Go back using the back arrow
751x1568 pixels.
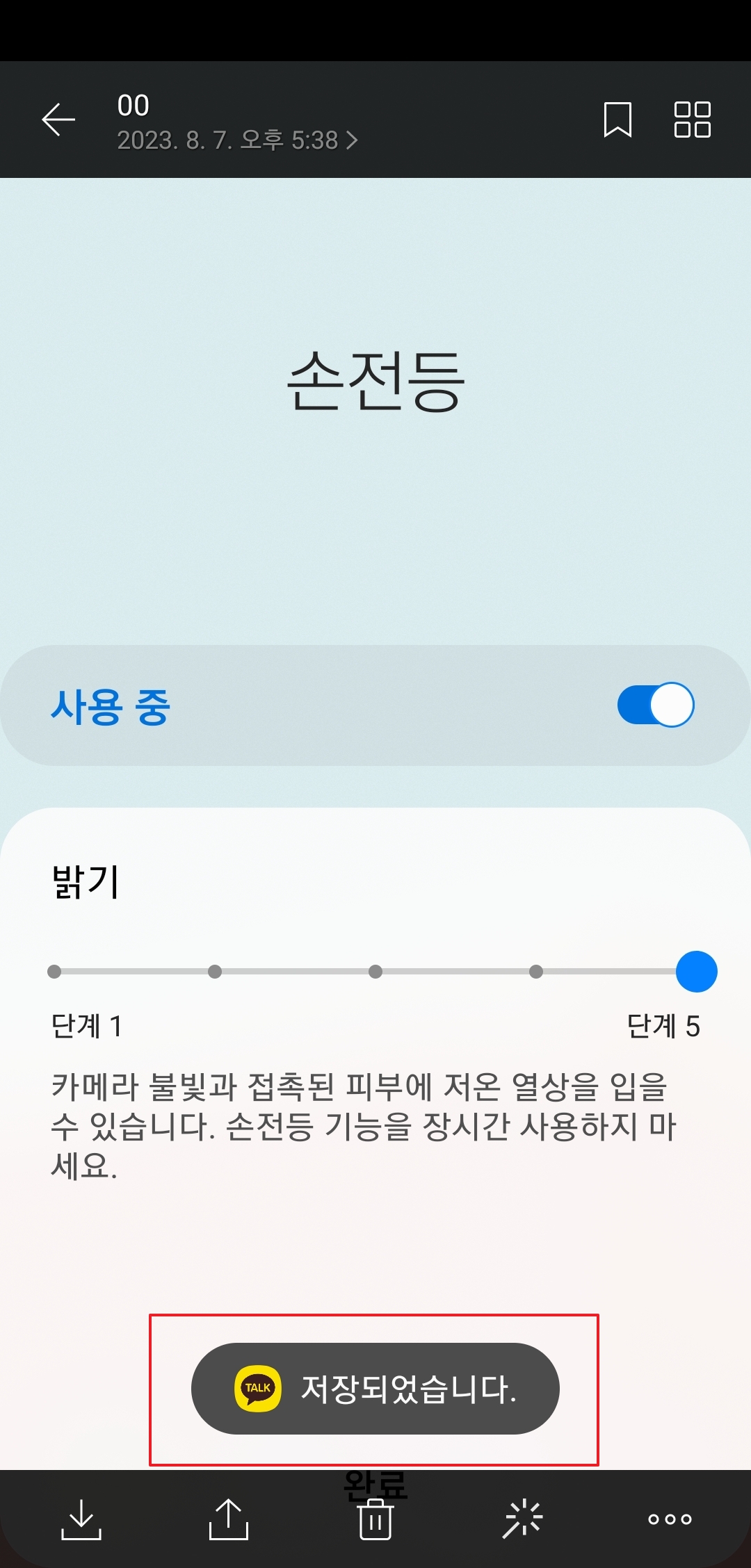58,120
